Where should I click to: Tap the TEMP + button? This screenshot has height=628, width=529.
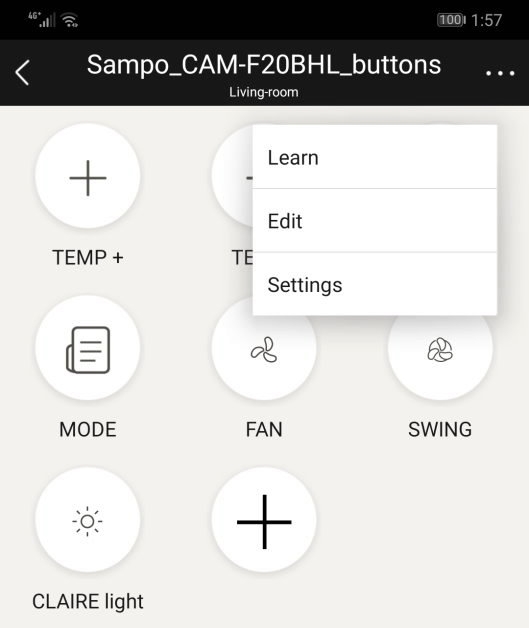point(88,177)
